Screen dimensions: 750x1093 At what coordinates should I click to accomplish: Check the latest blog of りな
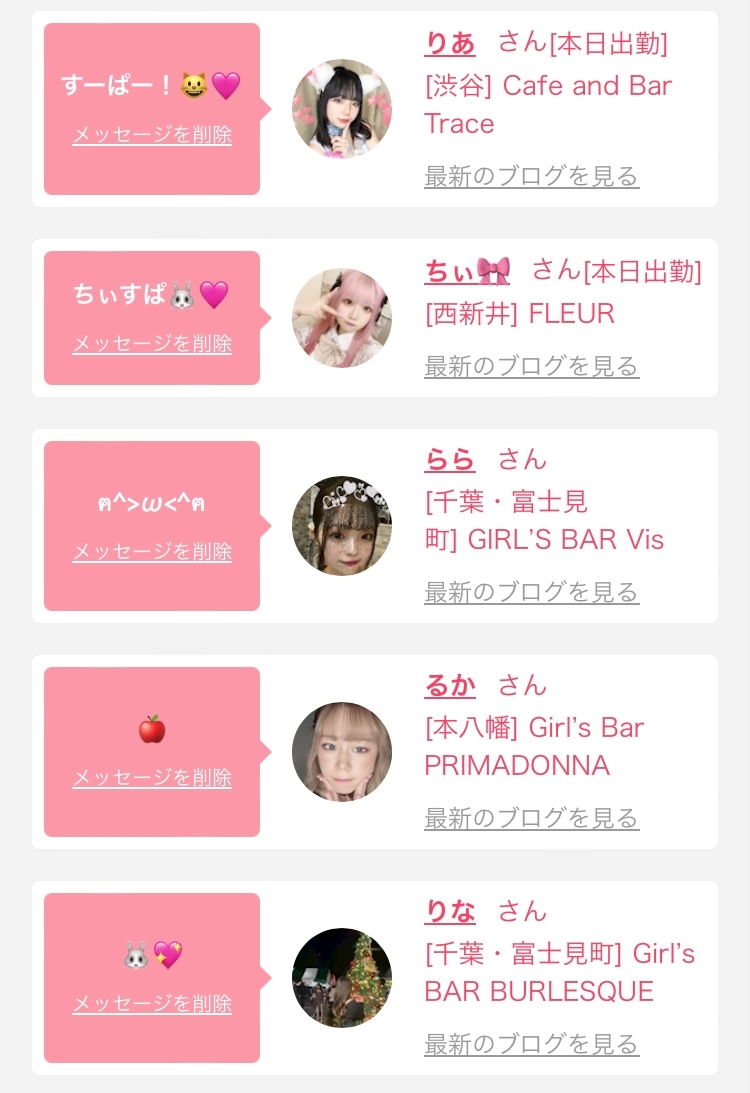point(532,1044)
